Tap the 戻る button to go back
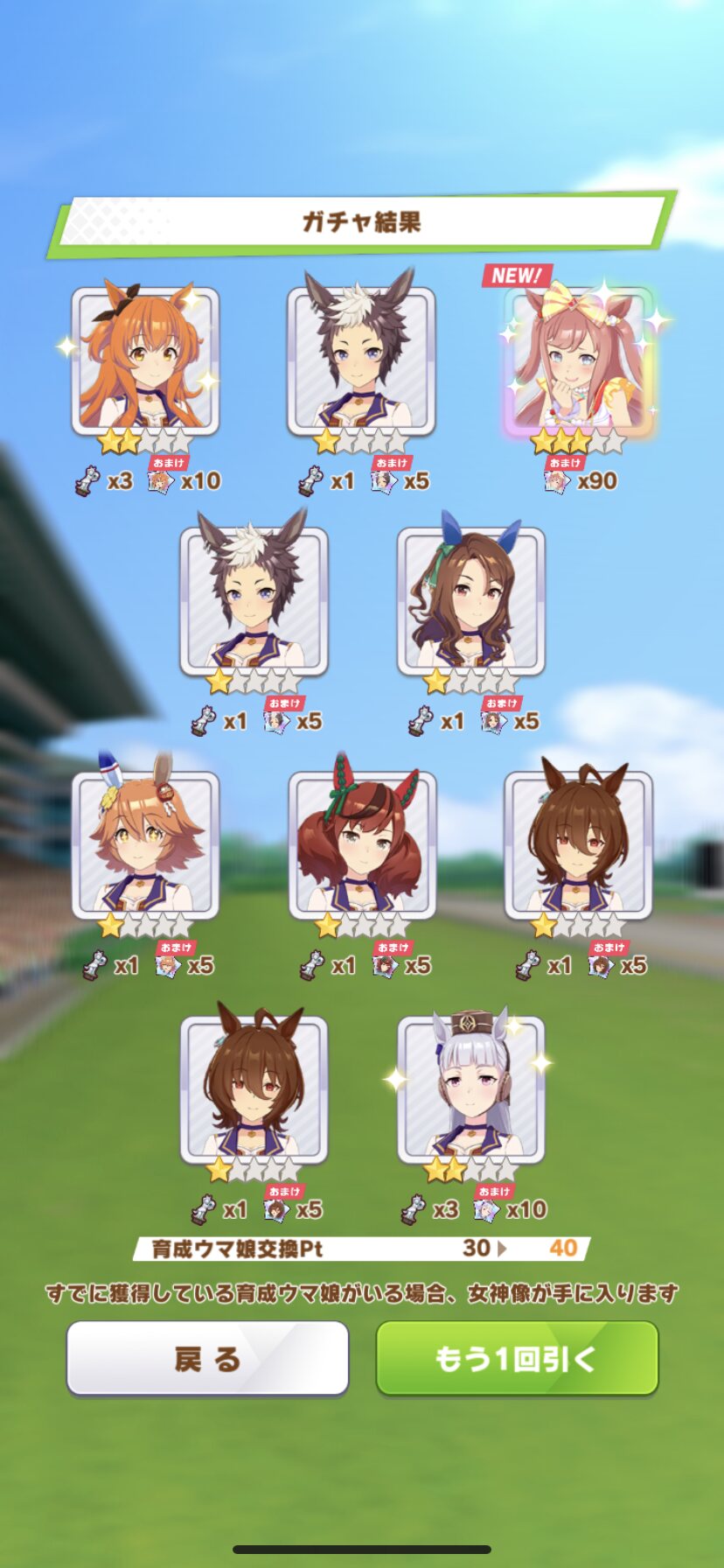This screenshot has height=1568, width=724. tap(208, 1358)
